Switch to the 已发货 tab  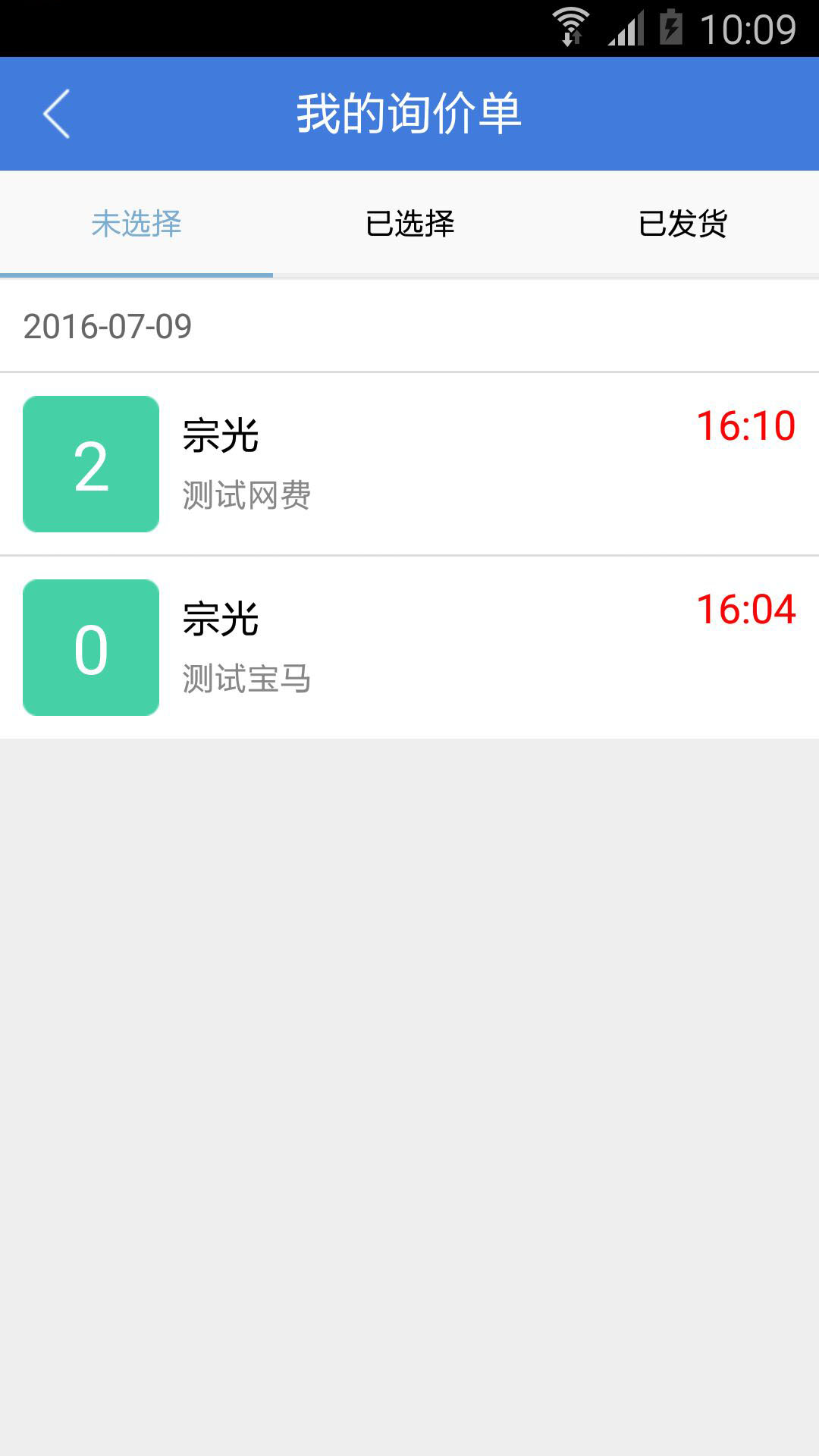pyautogui.click(x=682, y=224)
